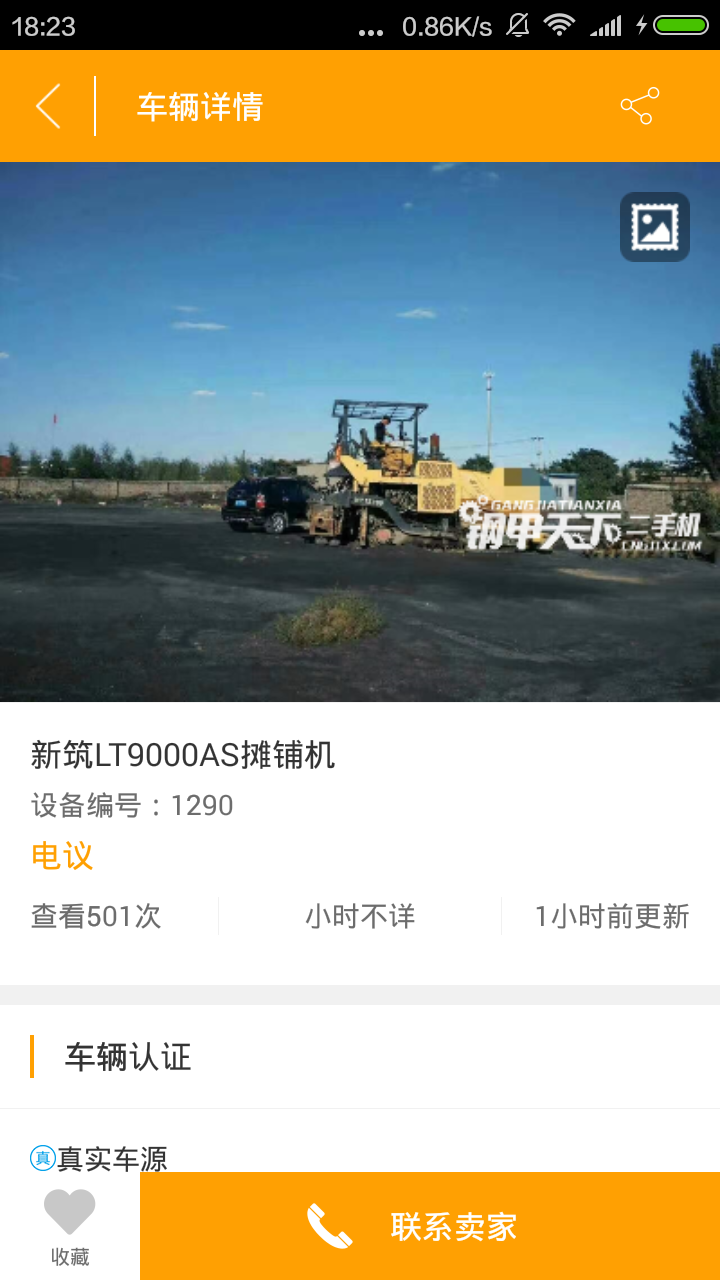Open the photo gallery icon on the image

point(655,227)
